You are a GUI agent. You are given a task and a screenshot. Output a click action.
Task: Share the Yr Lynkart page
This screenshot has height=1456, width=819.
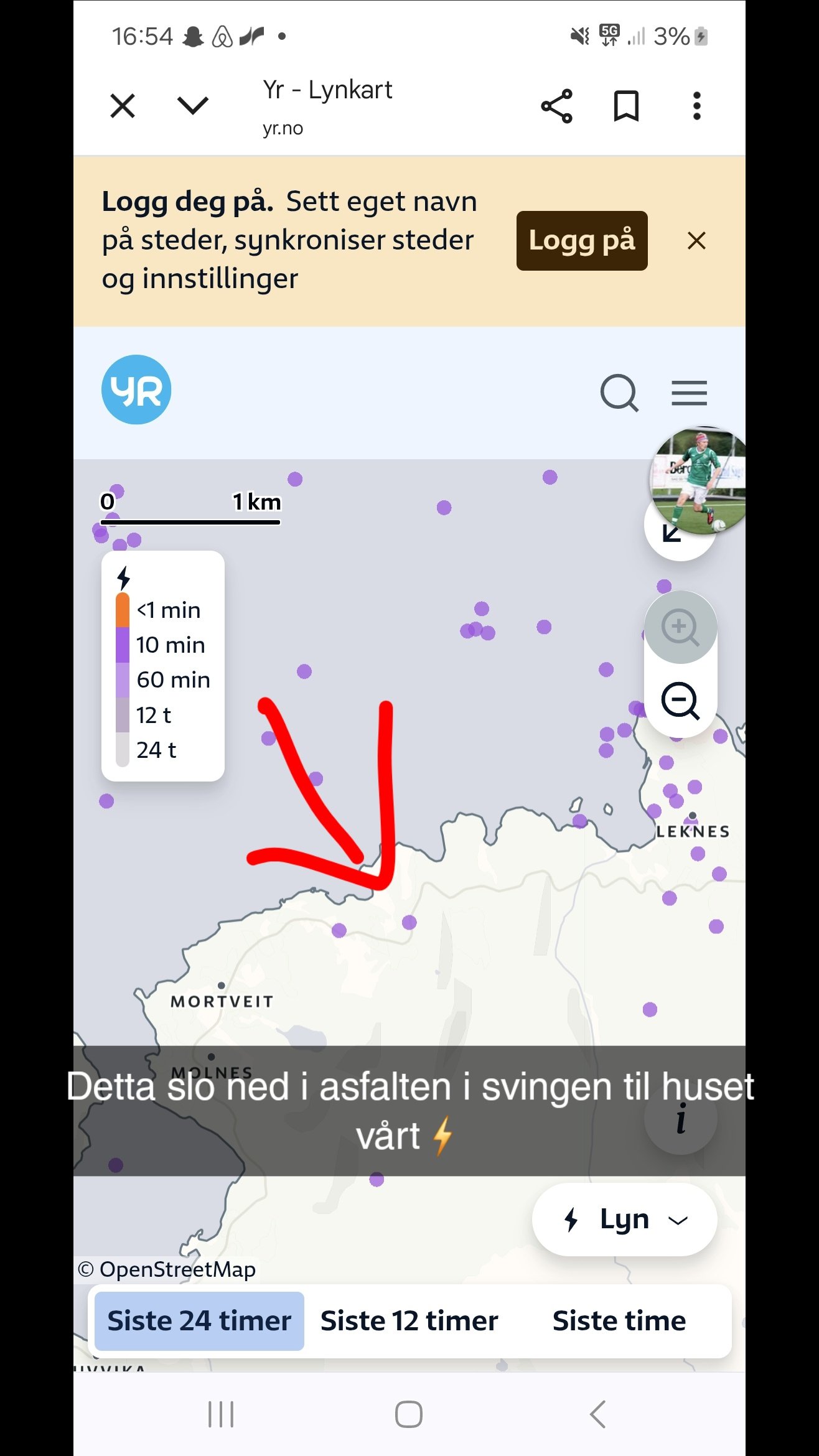(x=556, y=106)
